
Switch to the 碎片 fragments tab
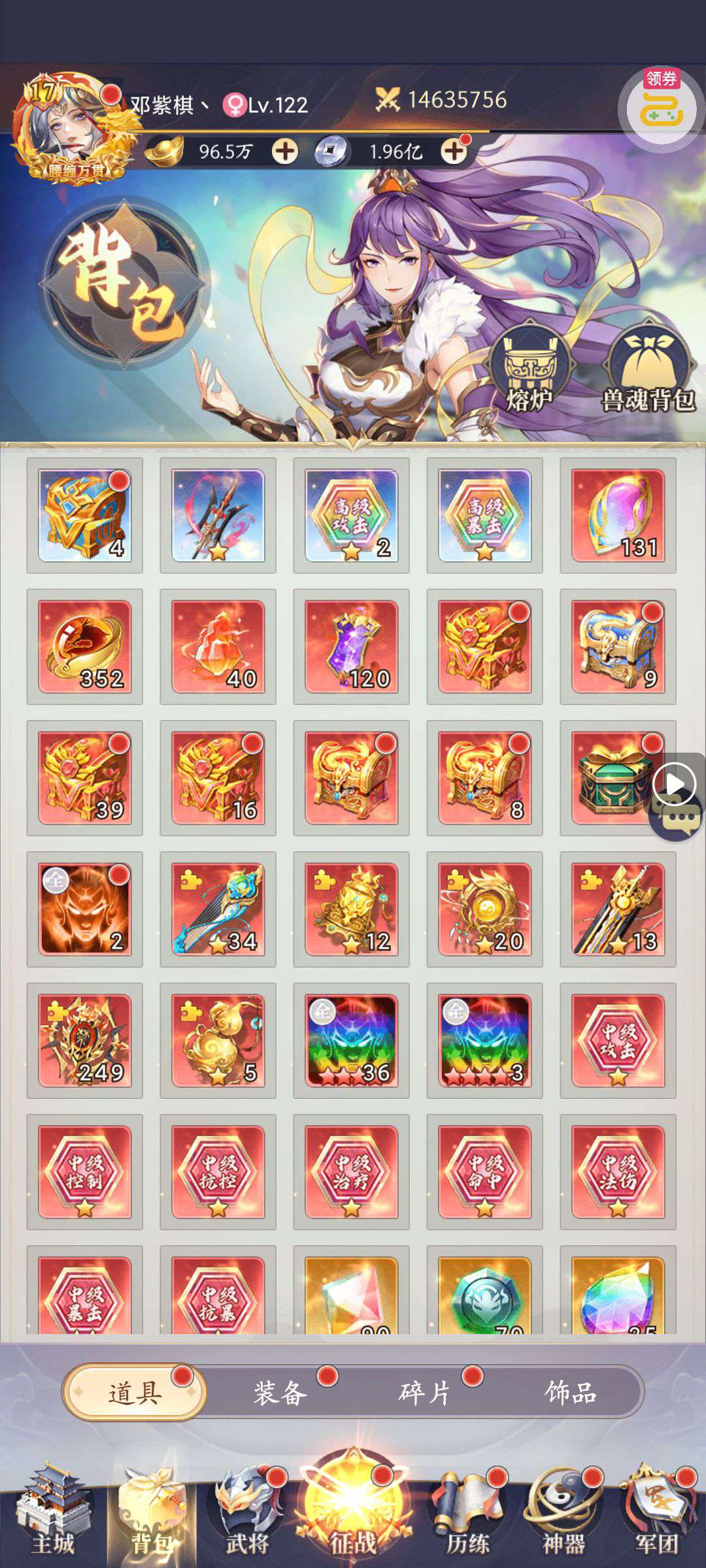(x=426, y=1393)
